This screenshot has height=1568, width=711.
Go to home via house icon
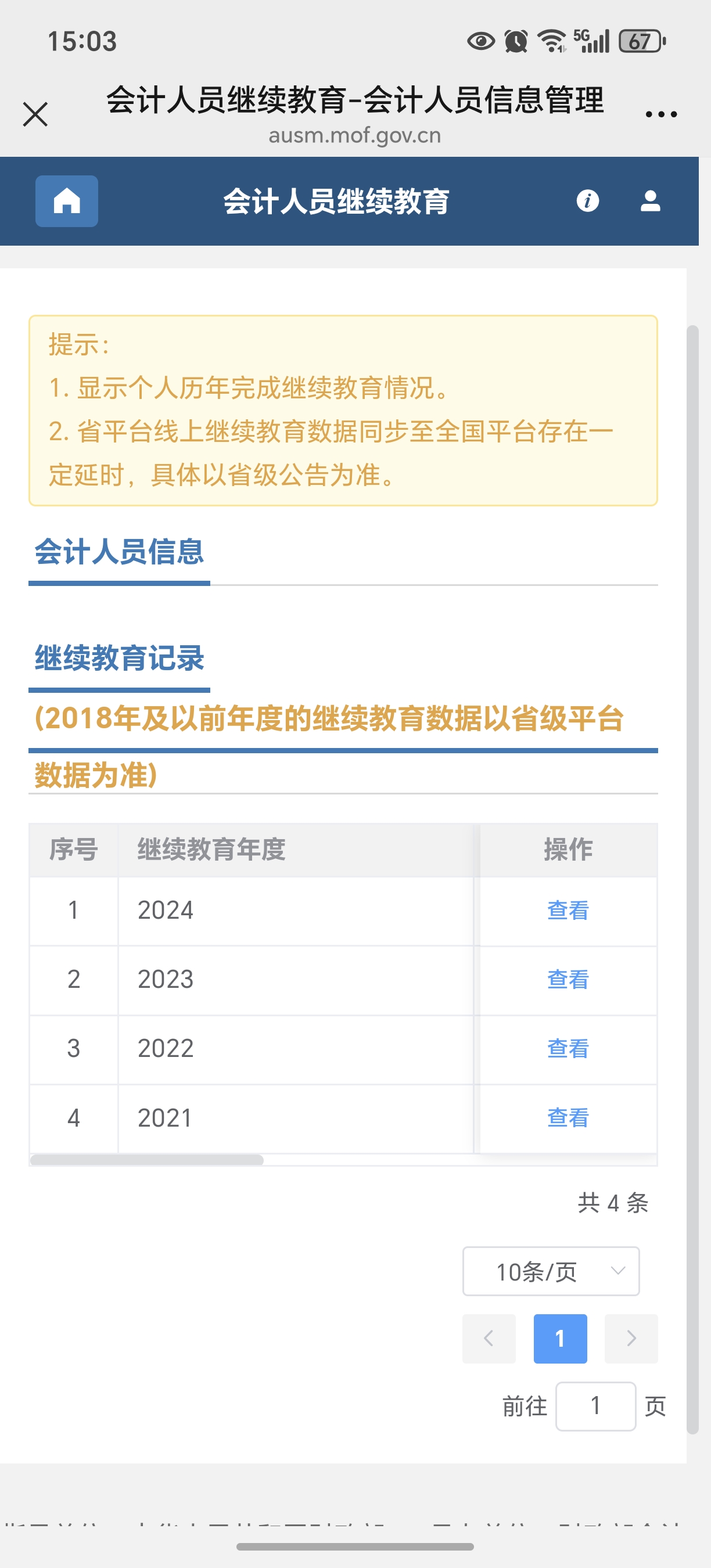tap(67, 201)
